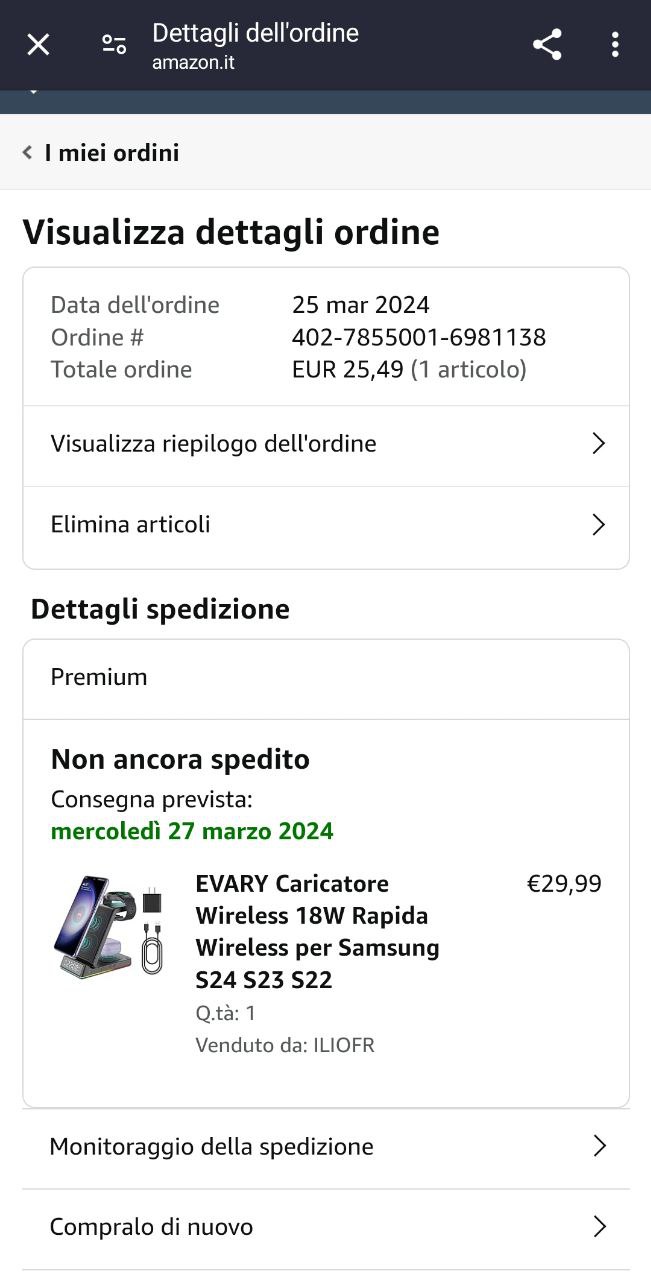Image resolution: width=651 pixels, height=1280 pixels.
Task: View the wireless charger product image
Action: 109,926
